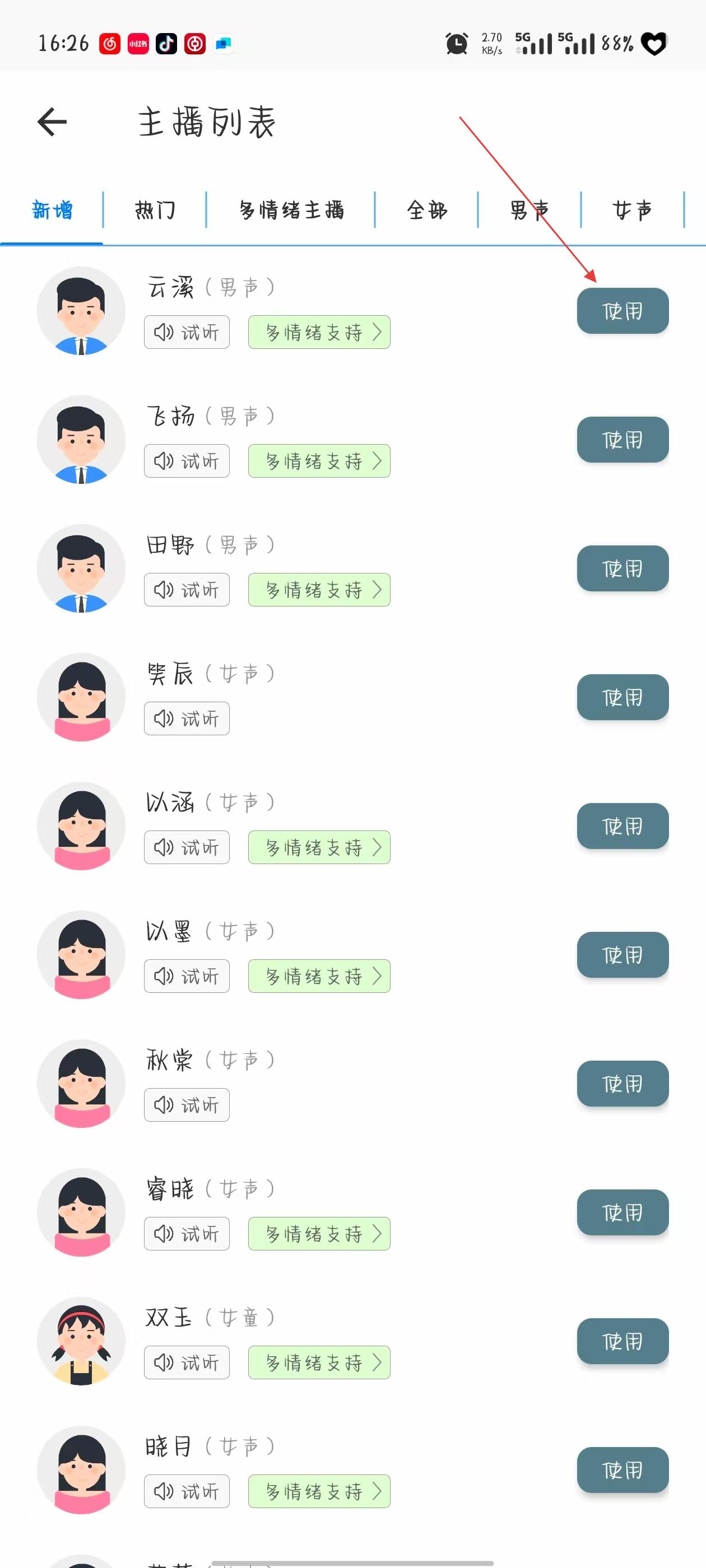Open 多情绪支持 for 飞扬

[x=319, y=461]
